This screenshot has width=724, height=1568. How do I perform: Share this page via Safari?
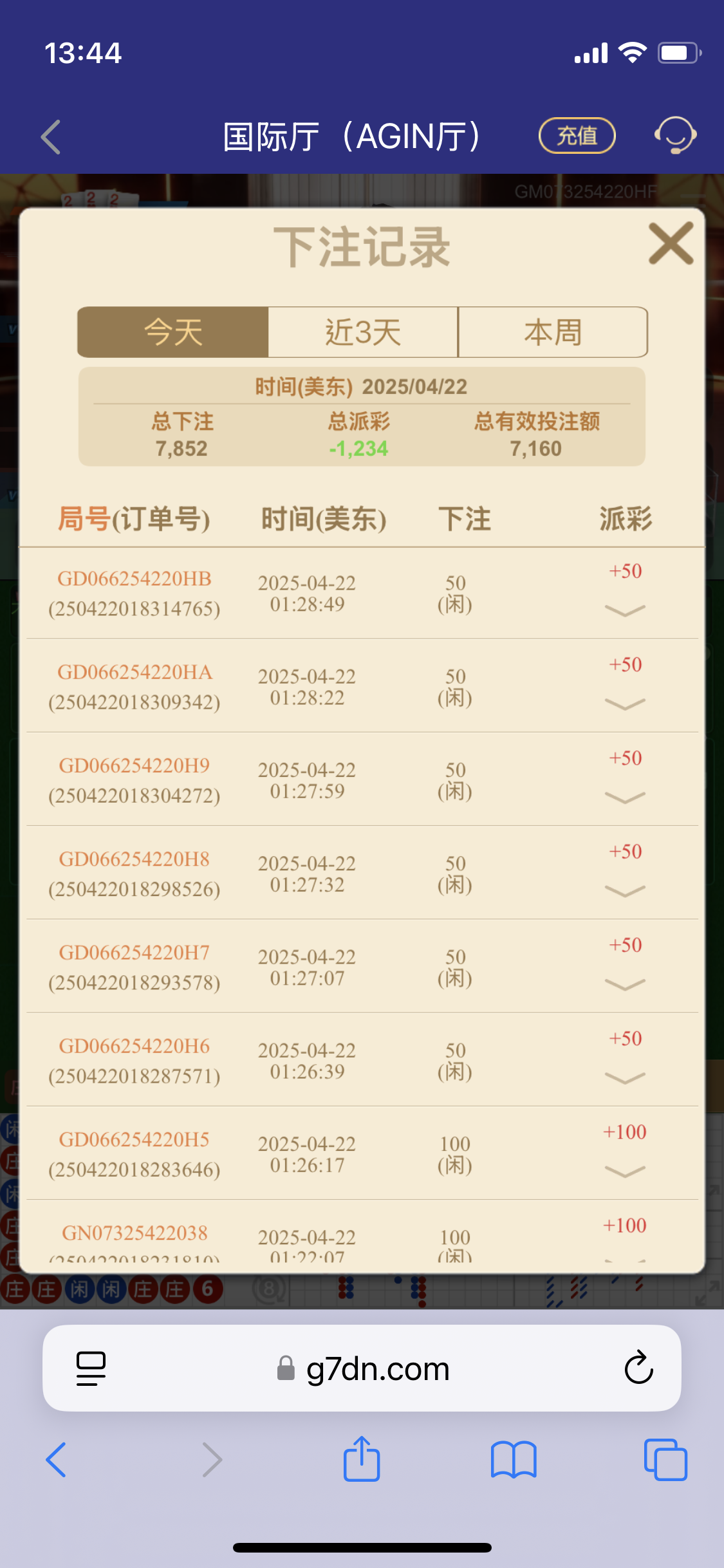click(362, 1459)
